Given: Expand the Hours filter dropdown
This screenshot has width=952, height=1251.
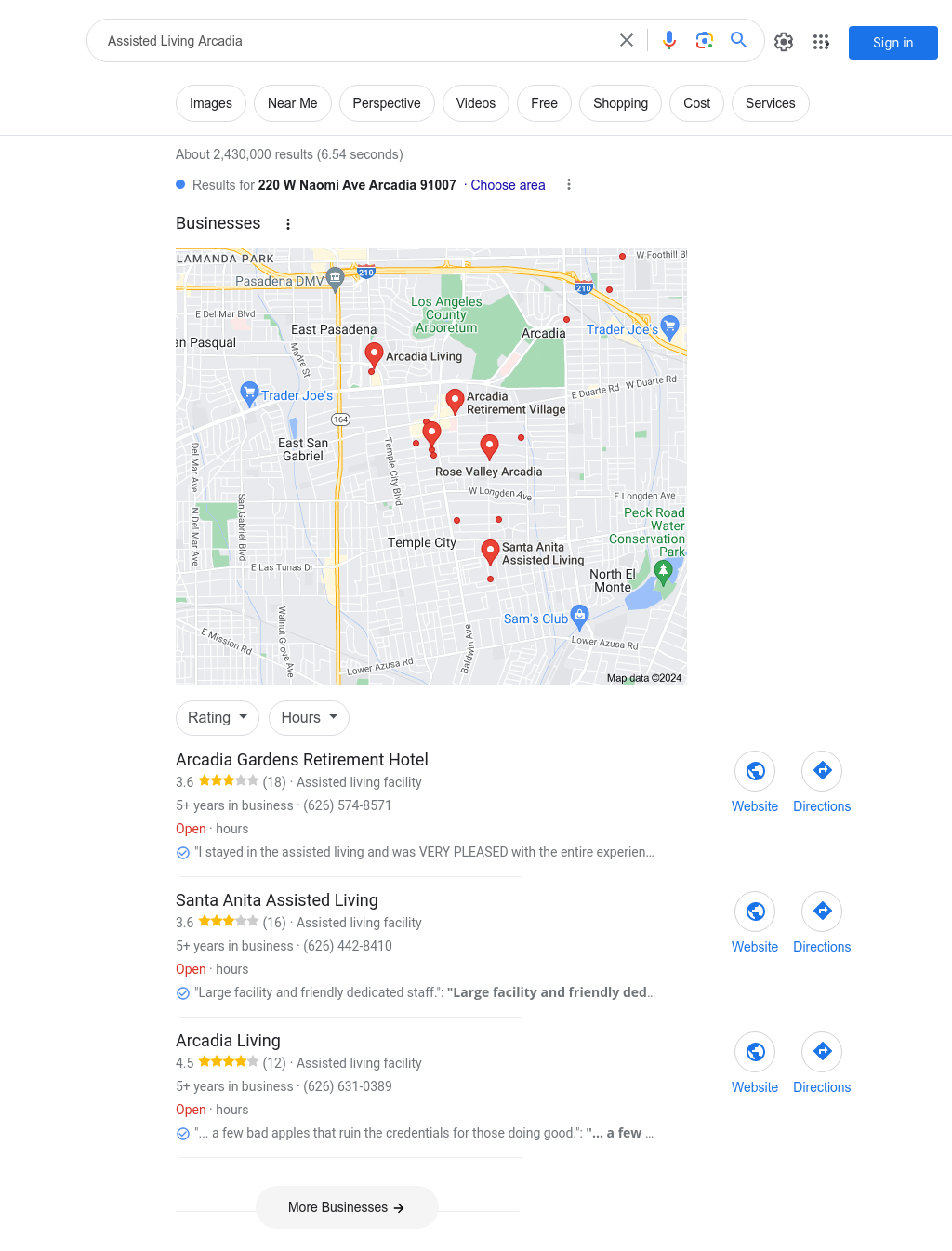Looking at the screenshot, I should pyautogui.click(x=309, y=718).
